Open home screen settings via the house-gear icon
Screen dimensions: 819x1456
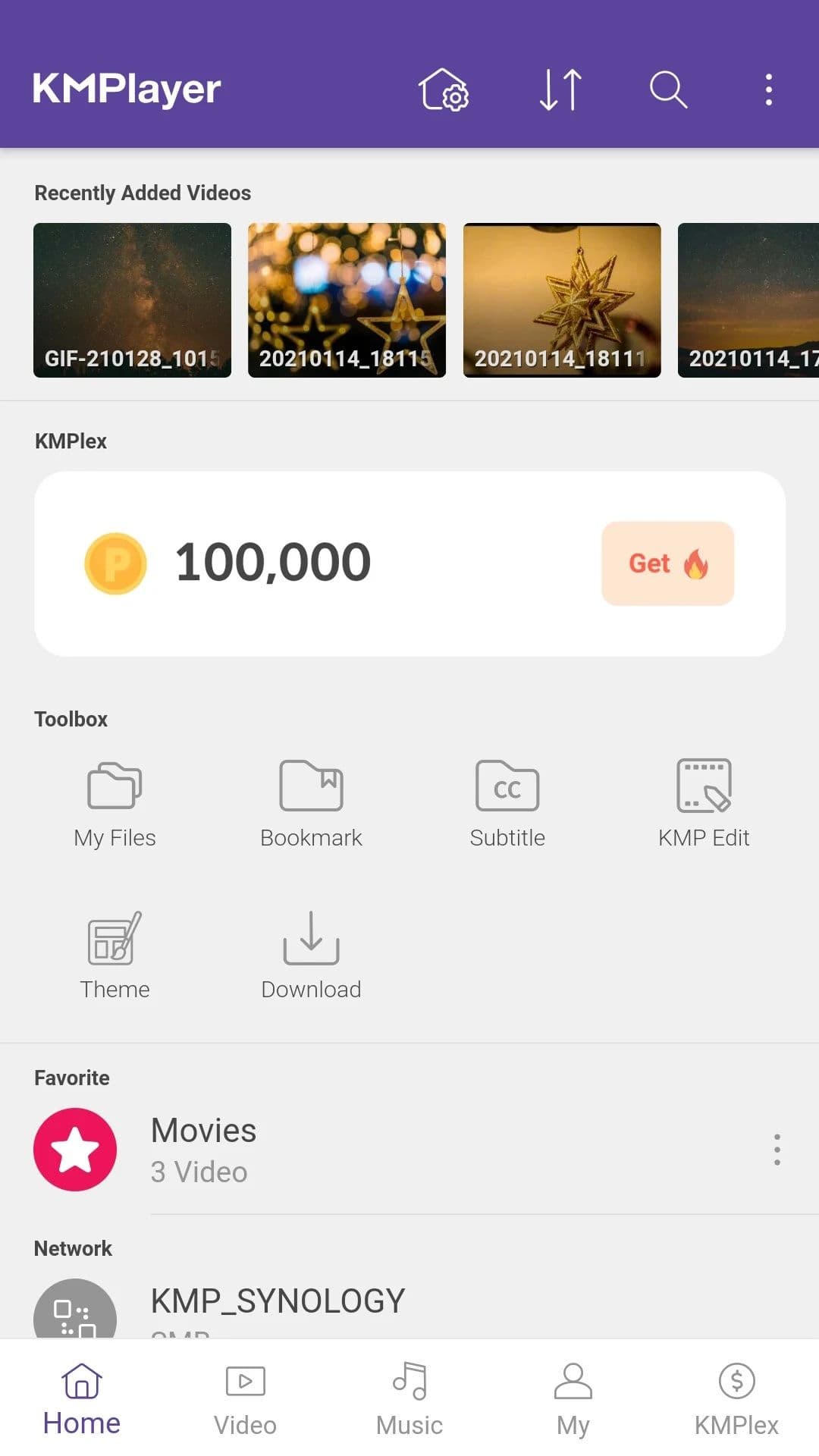[443, 91]
